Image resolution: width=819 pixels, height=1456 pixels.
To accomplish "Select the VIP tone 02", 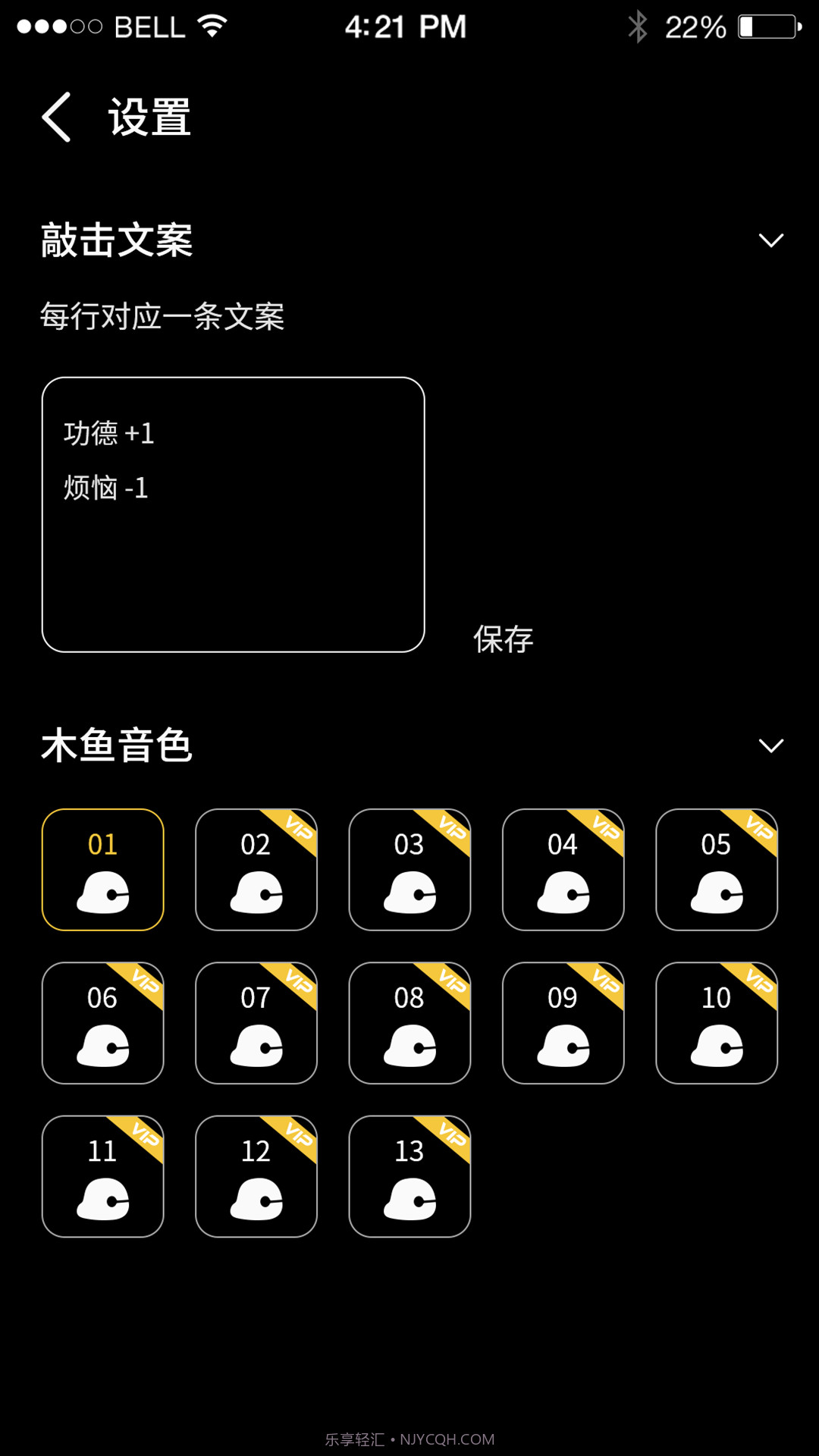I will [x=256, y=870].
